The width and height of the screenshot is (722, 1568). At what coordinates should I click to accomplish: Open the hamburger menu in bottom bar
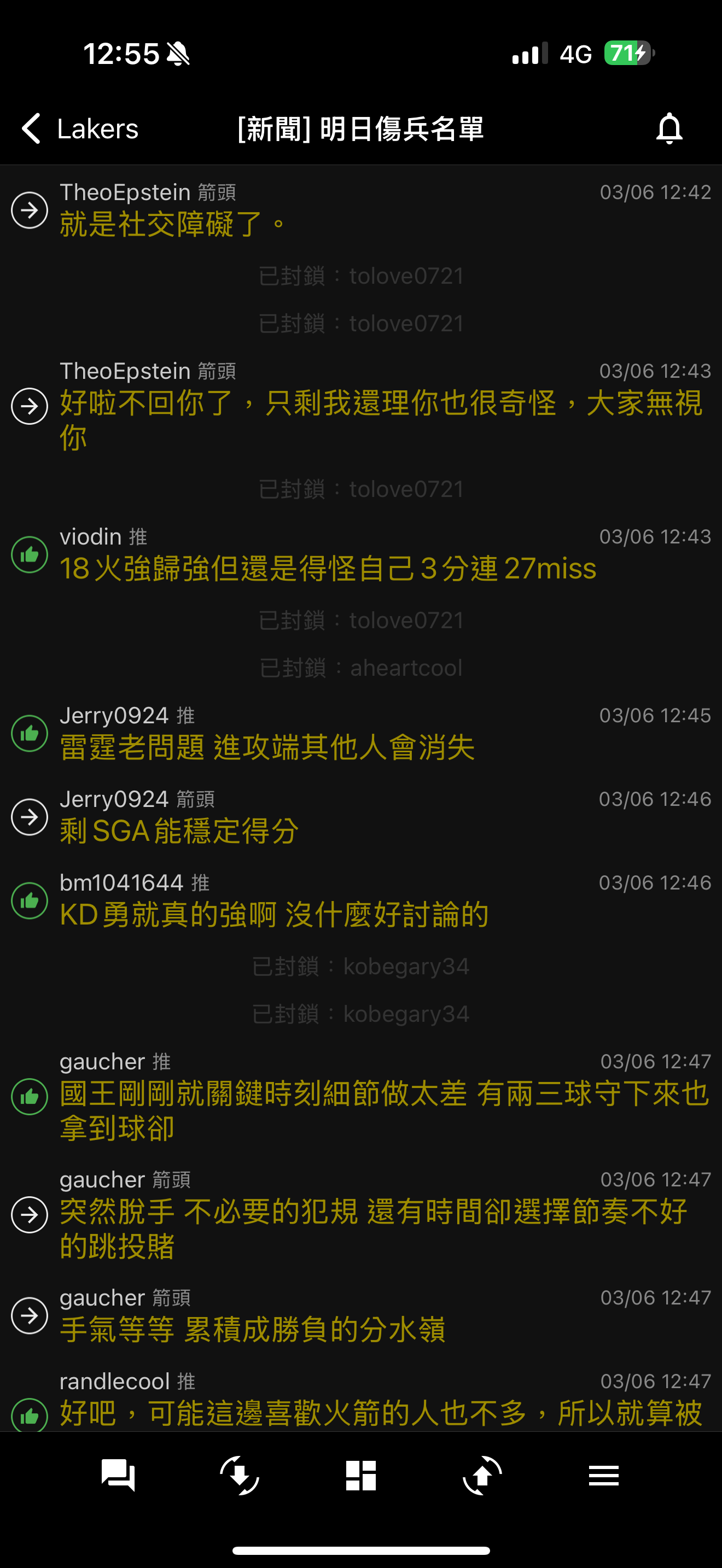[604, 1476]
